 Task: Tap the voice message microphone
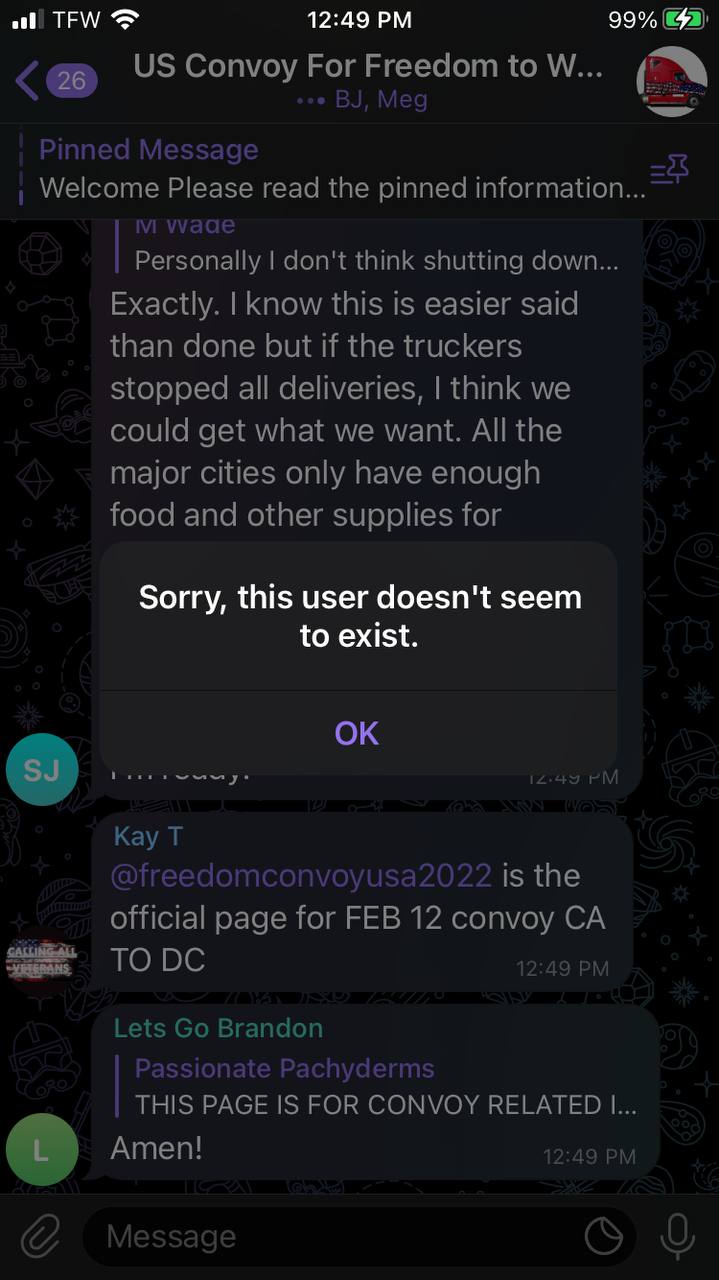[677, 1237]
